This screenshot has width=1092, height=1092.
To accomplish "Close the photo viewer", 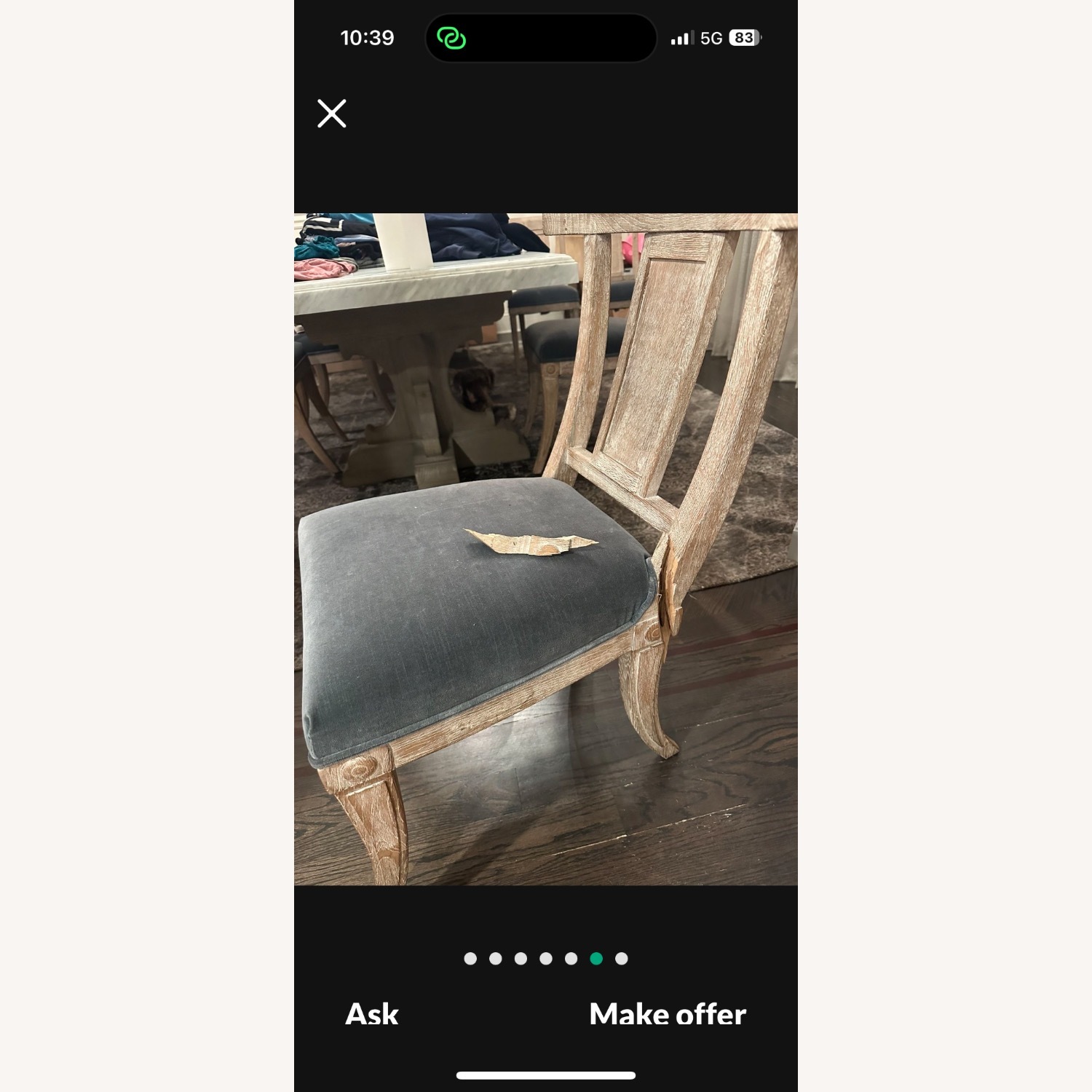I will pyautogui.click(x=332, y=114).
